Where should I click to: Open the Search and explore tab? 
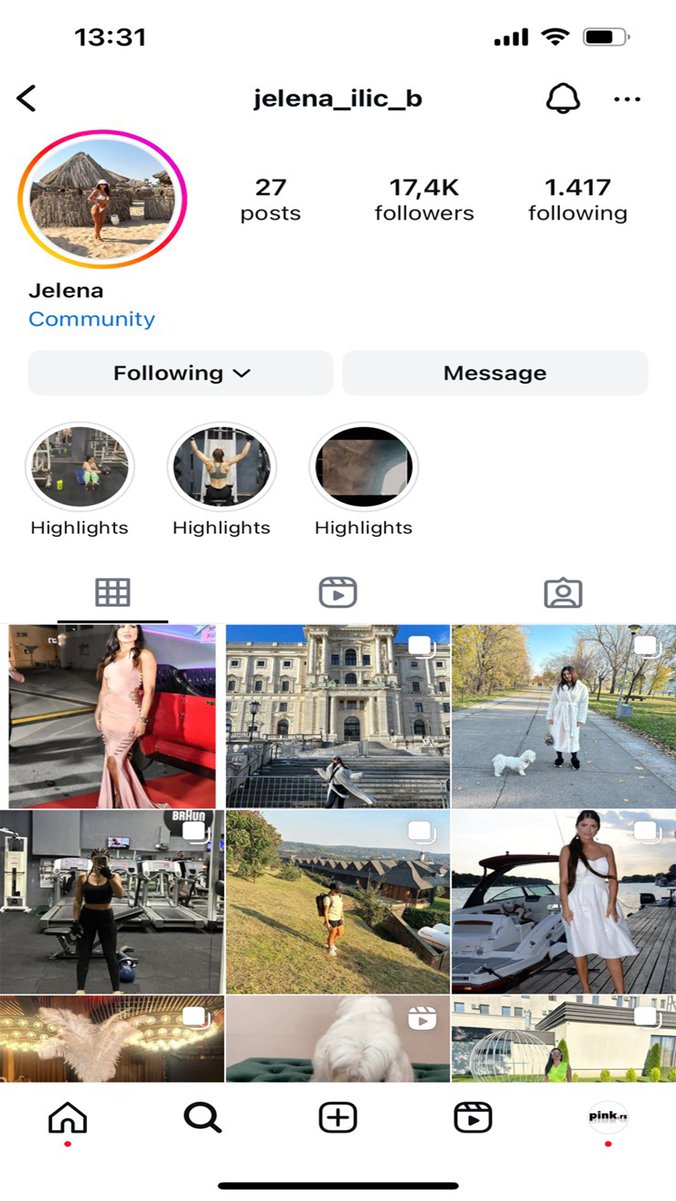pos(202,1117)
